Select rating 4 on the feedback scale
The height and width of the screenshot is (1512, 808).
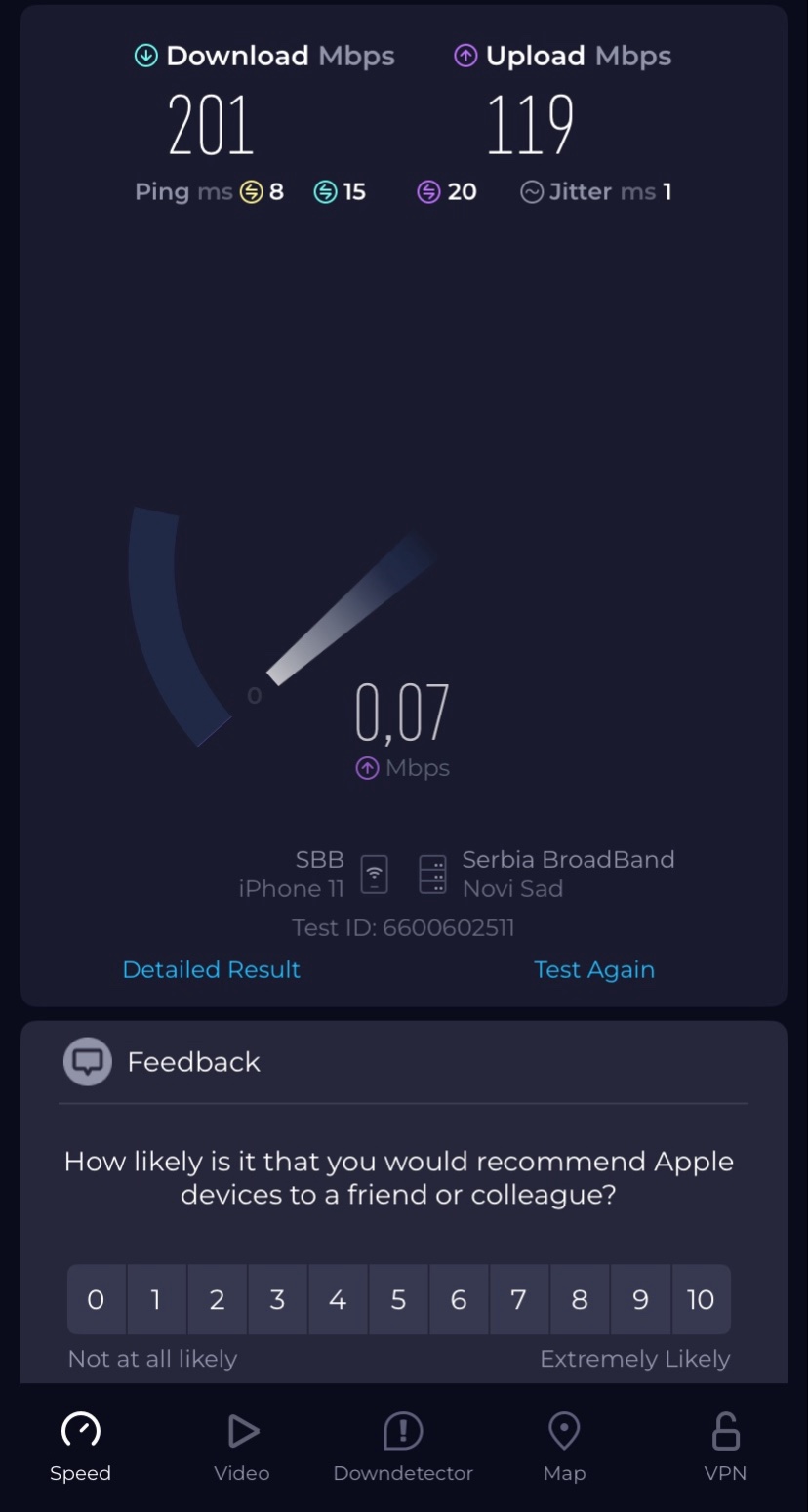(x=338, y=1299)
